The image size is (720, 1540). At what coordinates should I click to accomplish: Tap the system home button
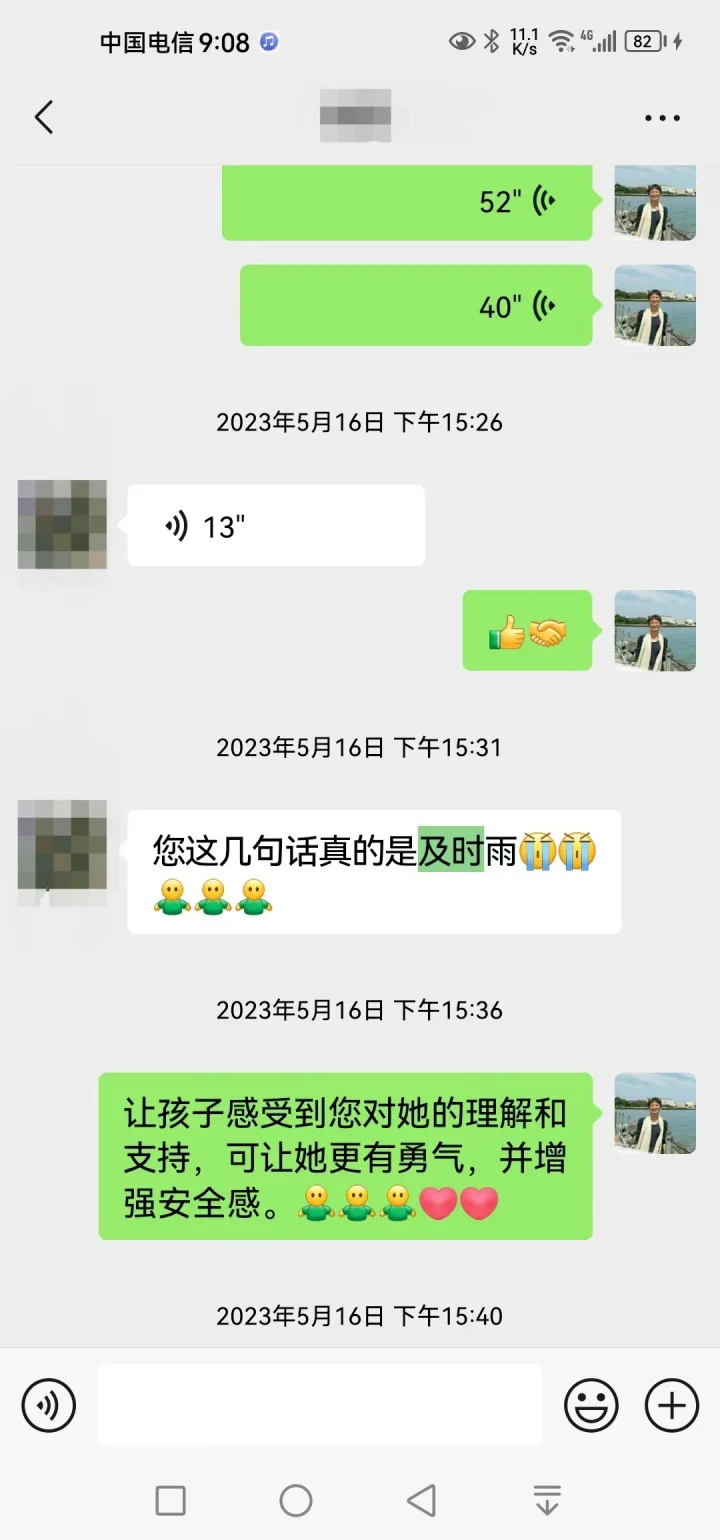(x=296, y=1500)
